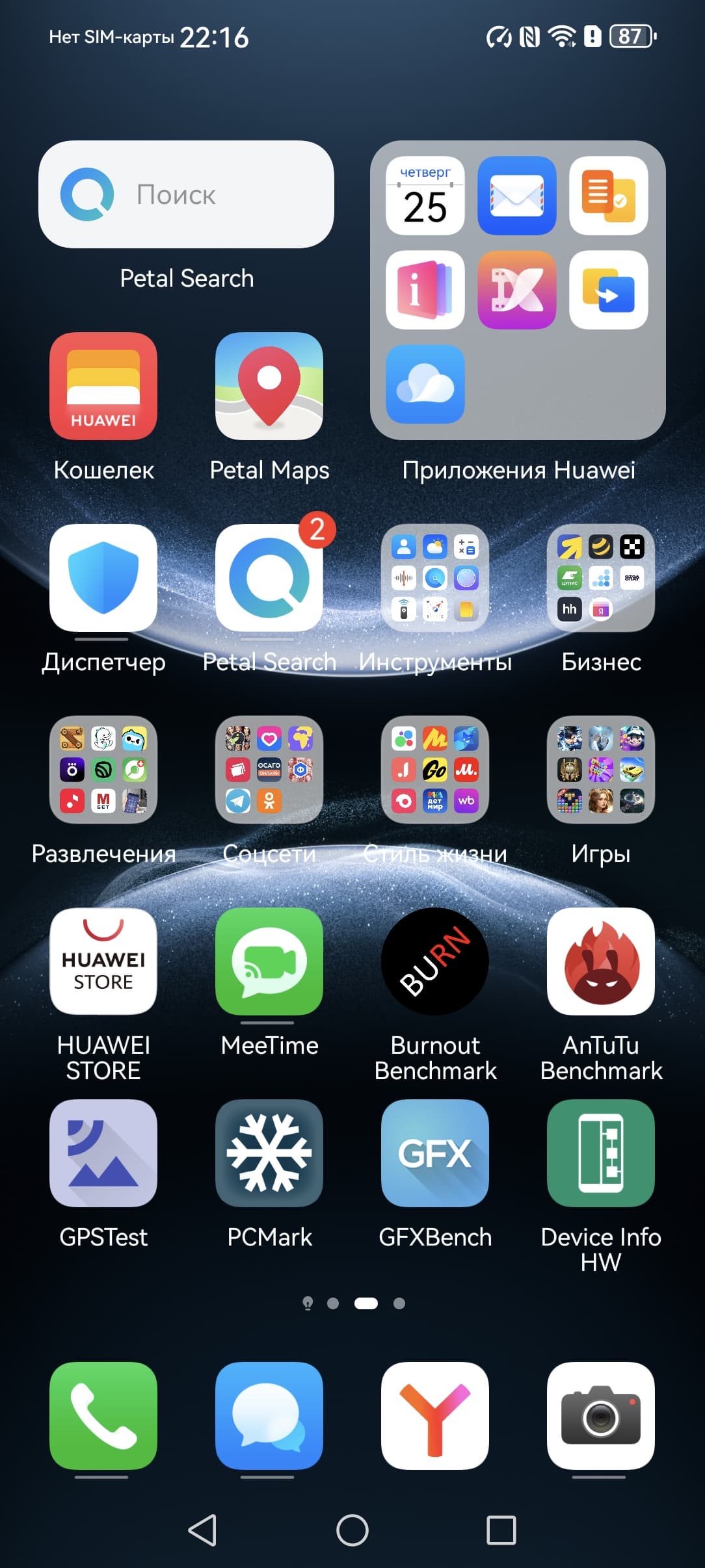Open the calendar in the Huawei apps folder
Image resolution: width=705 pixels, height=1568 pixels.
pos(425,196)
